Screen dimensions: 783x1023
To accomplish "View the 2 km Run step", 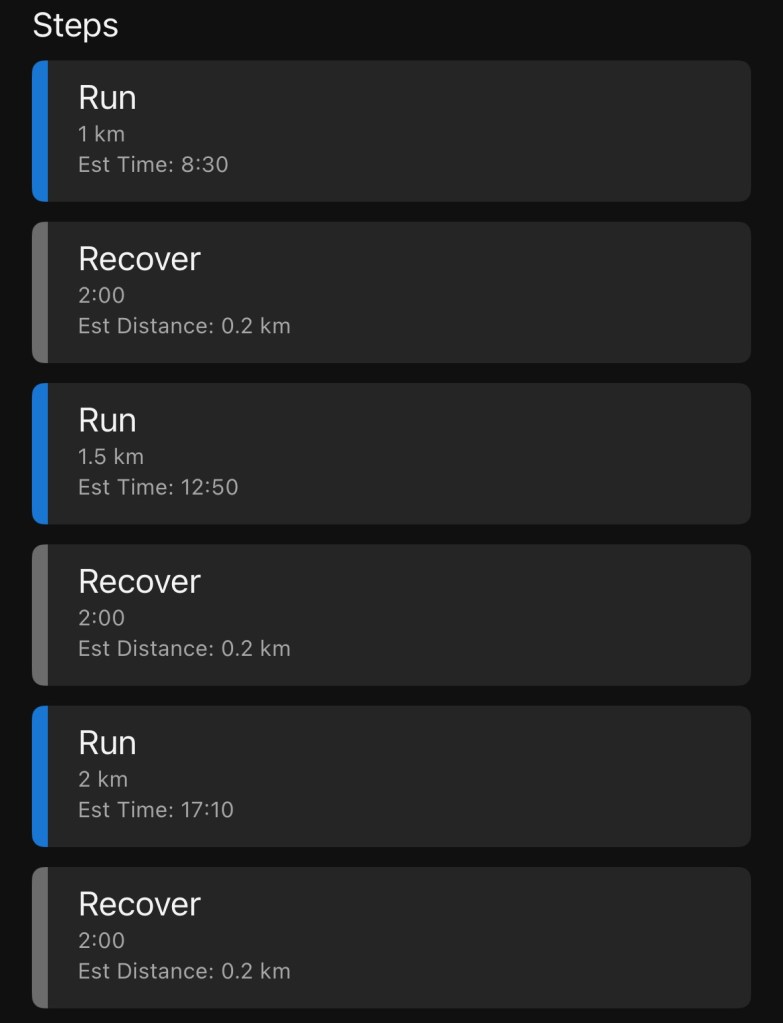I will 391,776.
